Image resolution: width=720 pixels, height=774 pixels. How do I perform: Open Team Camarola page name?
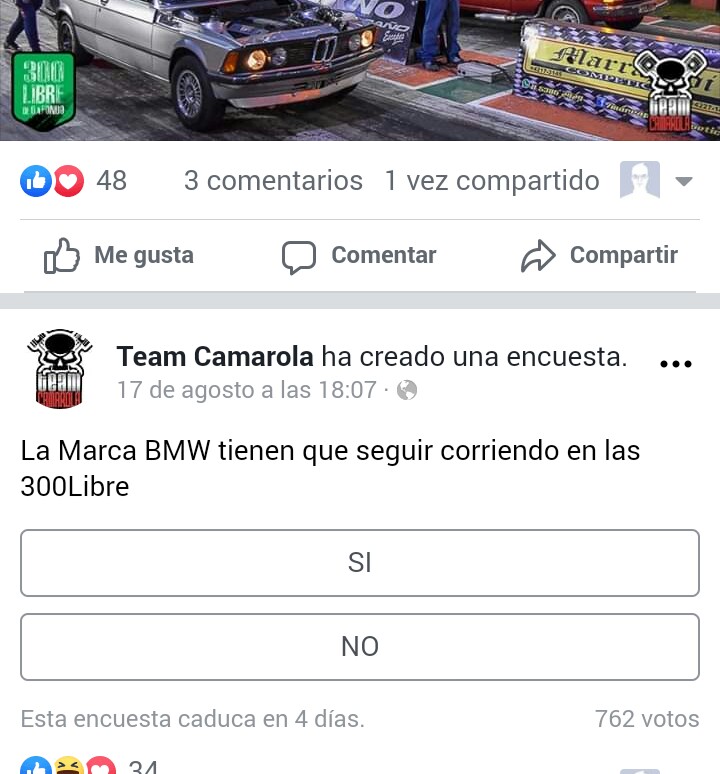point(215,357)
